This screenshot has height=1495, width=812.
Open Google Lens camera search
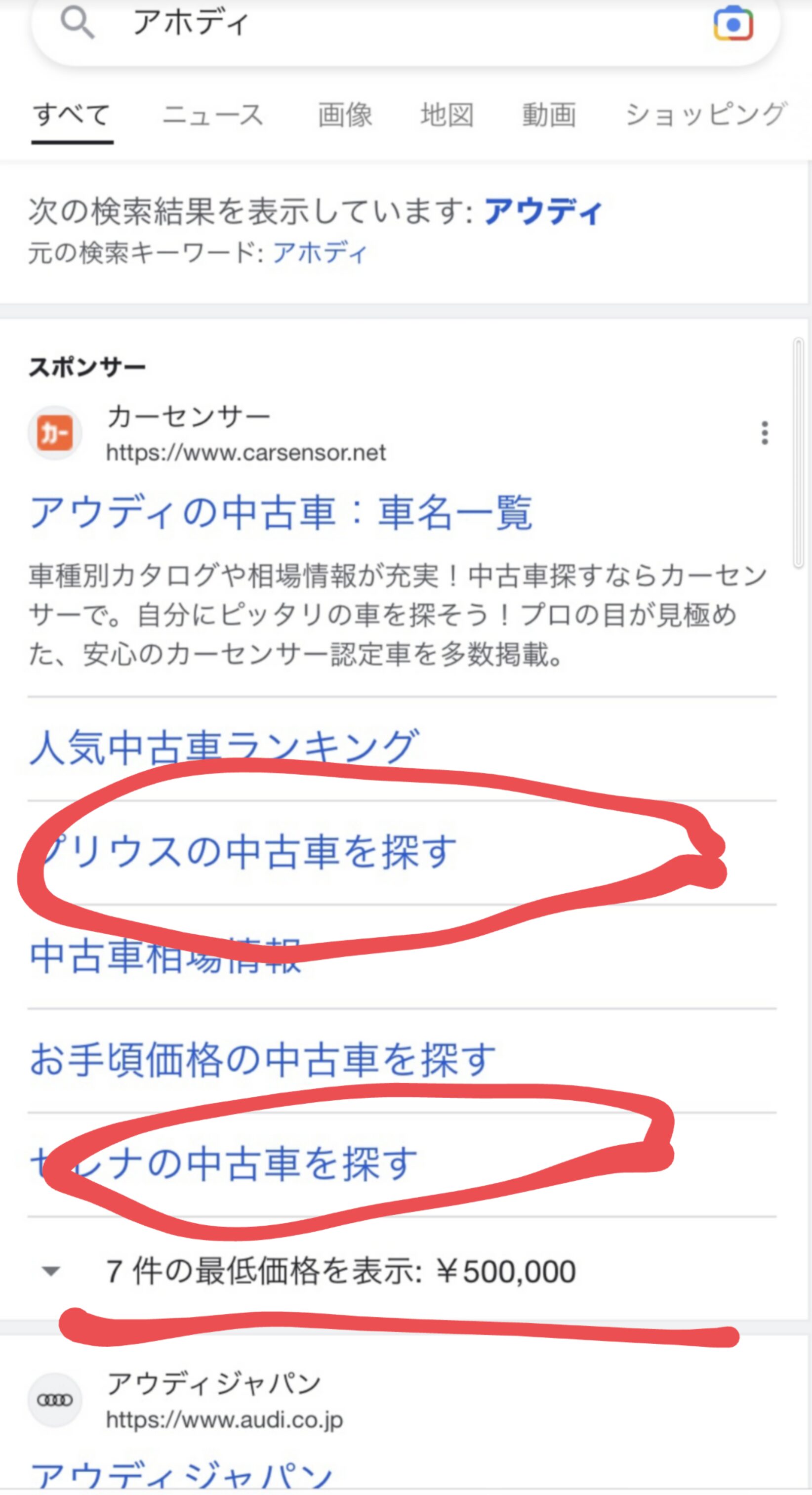tap(733, 24)
